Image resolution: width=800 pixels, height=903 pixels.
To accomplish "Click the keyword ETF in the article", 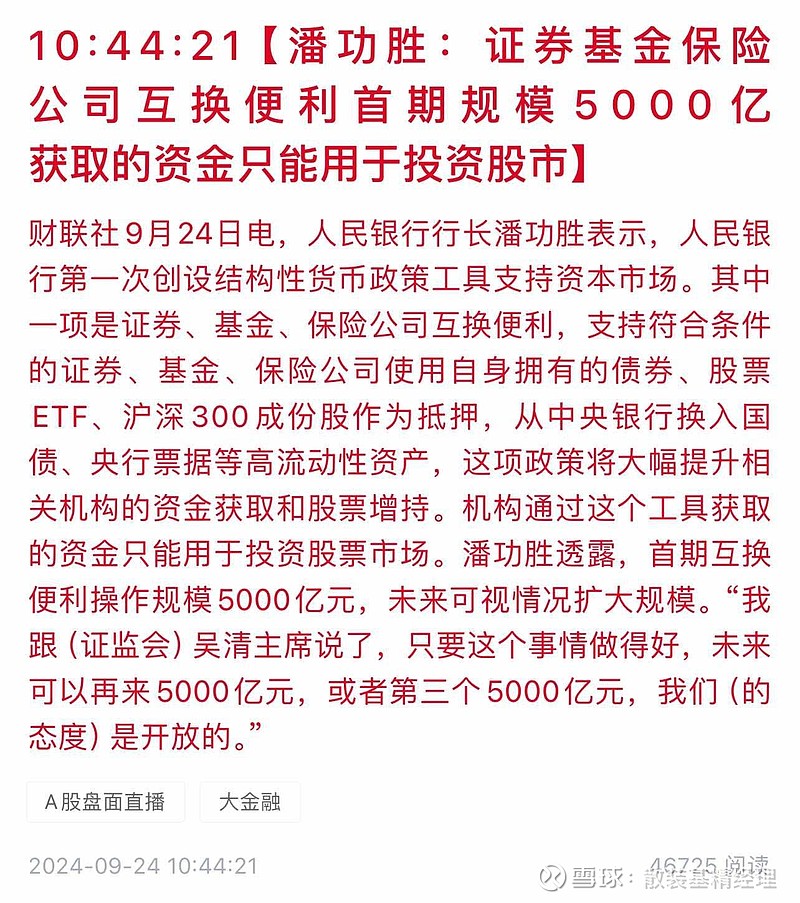I will point(62,410).
